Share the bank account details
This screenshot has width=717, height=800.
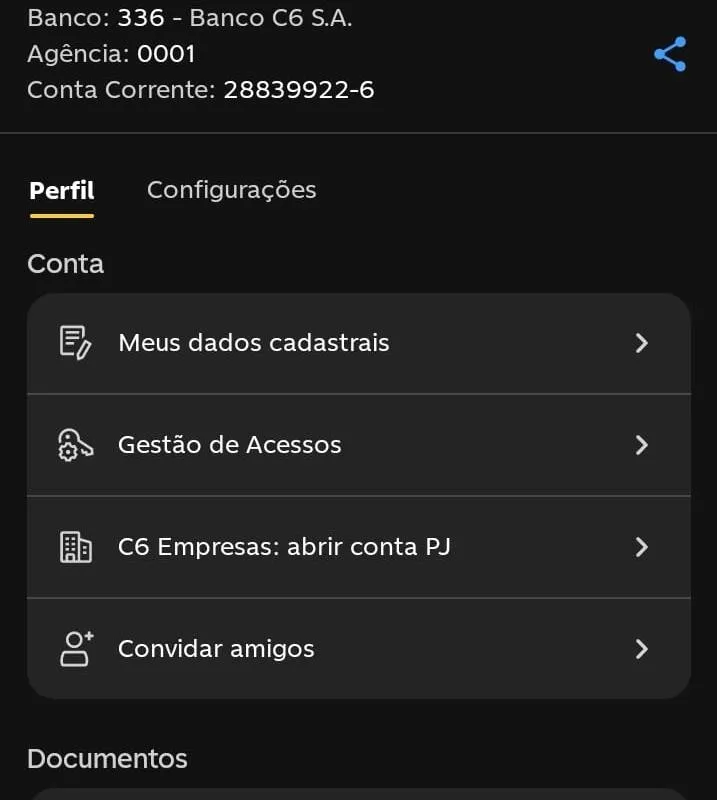click(669, 54)
